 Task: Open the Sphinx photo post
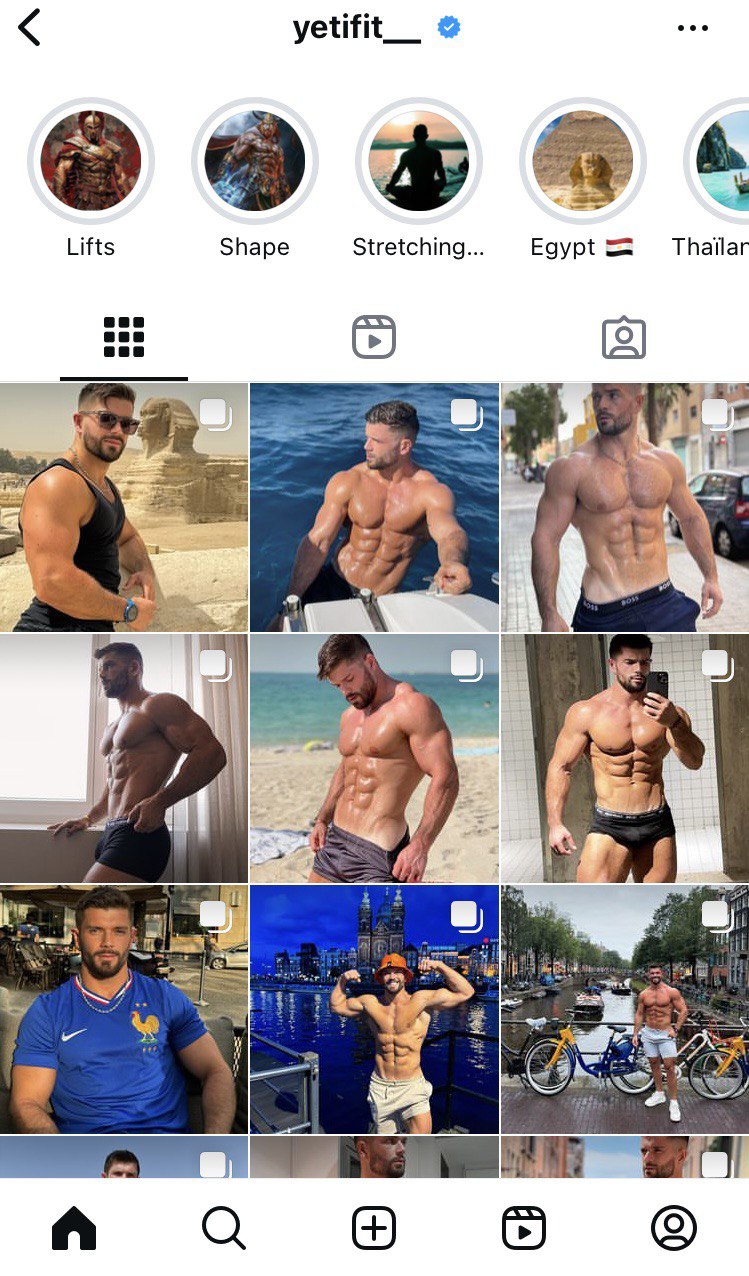tap(124, 507)
